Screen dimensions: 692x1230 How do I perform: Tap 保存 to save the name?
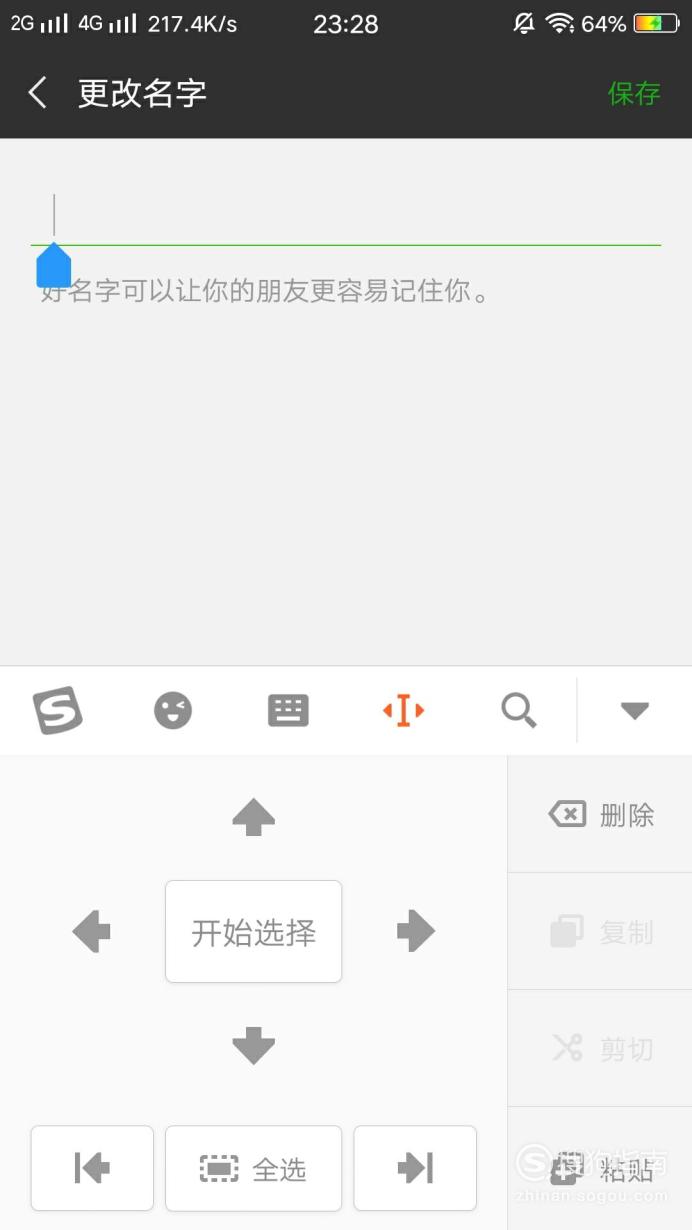634,93
